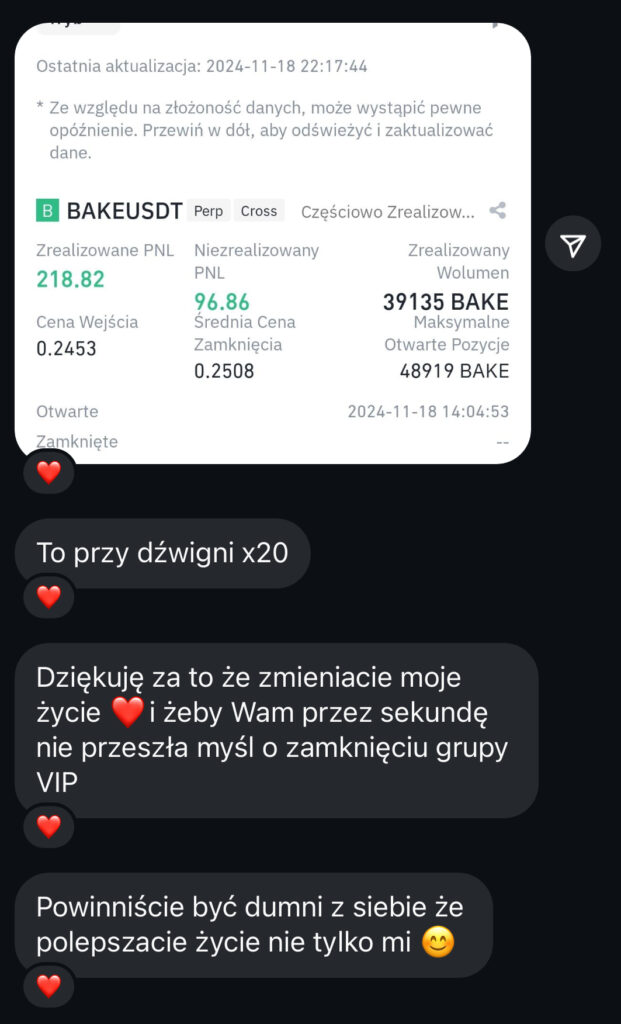Open heart reaction under "To przy dźwigni x20"
621x1024 pixels.
click(48, 597)
